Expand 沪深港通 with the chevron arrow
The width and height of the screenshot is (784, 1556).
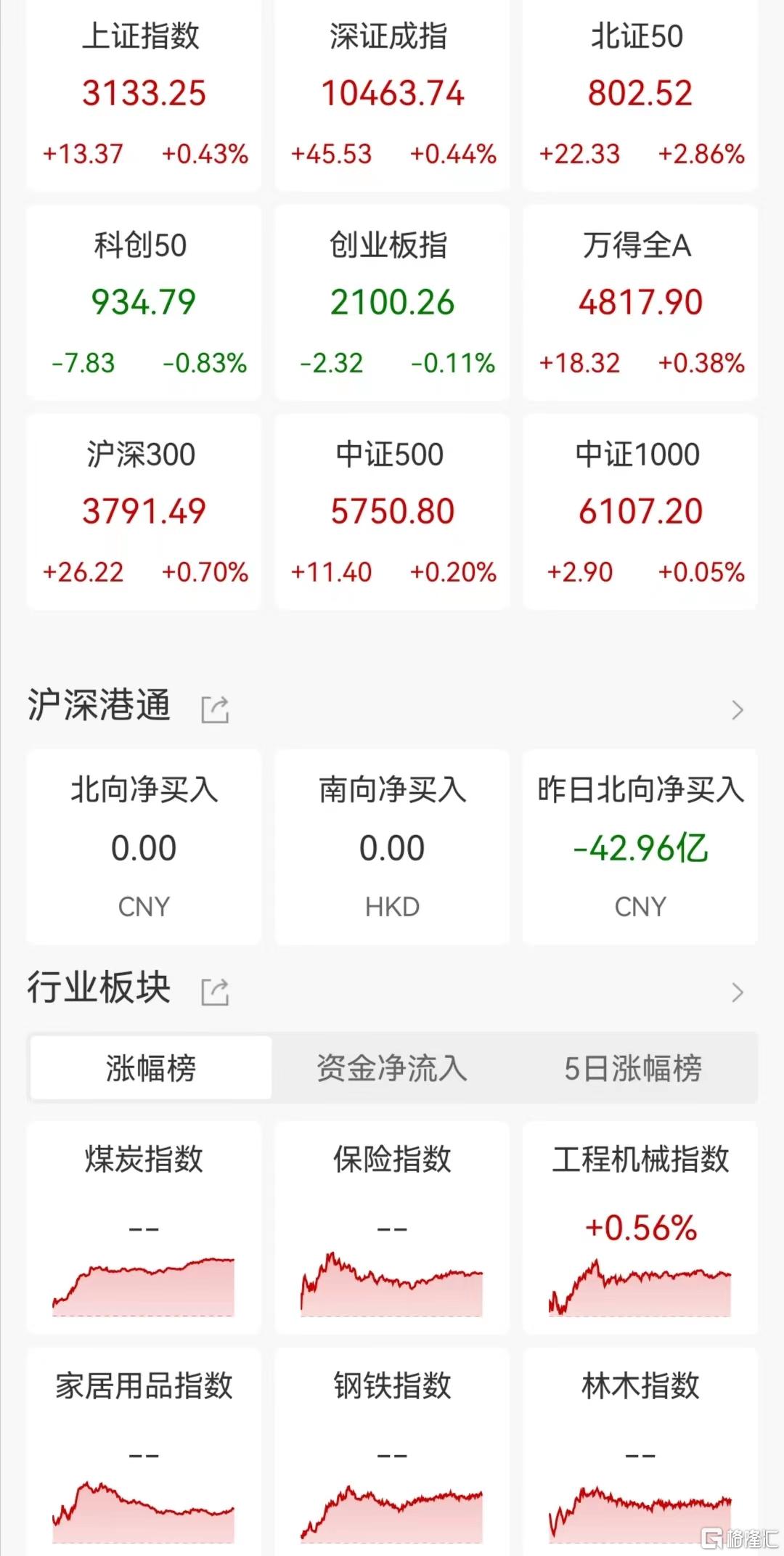coord(738,709)
